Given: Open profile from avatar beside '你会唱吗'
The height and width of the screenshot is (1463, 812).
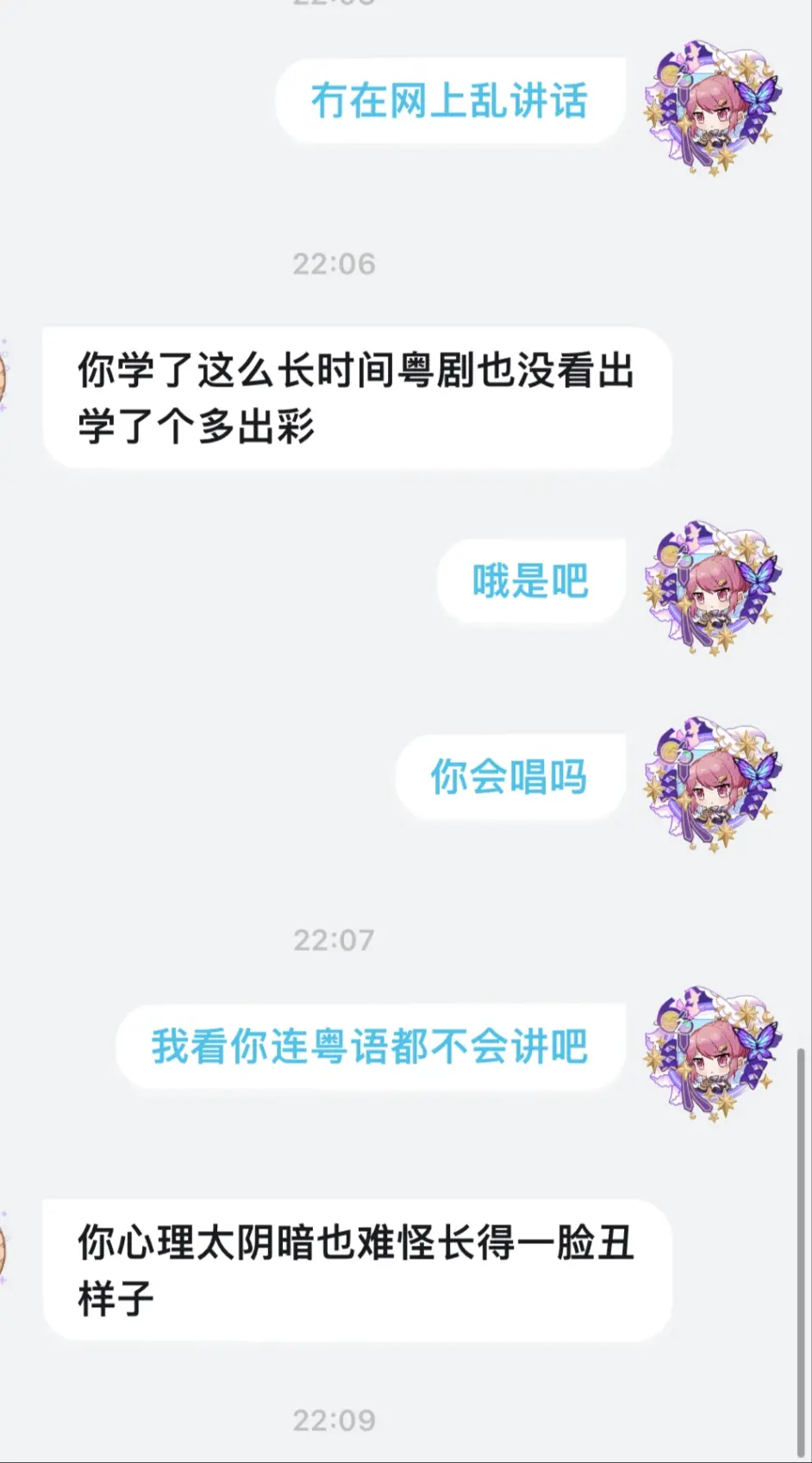Looking at the screenshot, I should (x=712, y=784).
